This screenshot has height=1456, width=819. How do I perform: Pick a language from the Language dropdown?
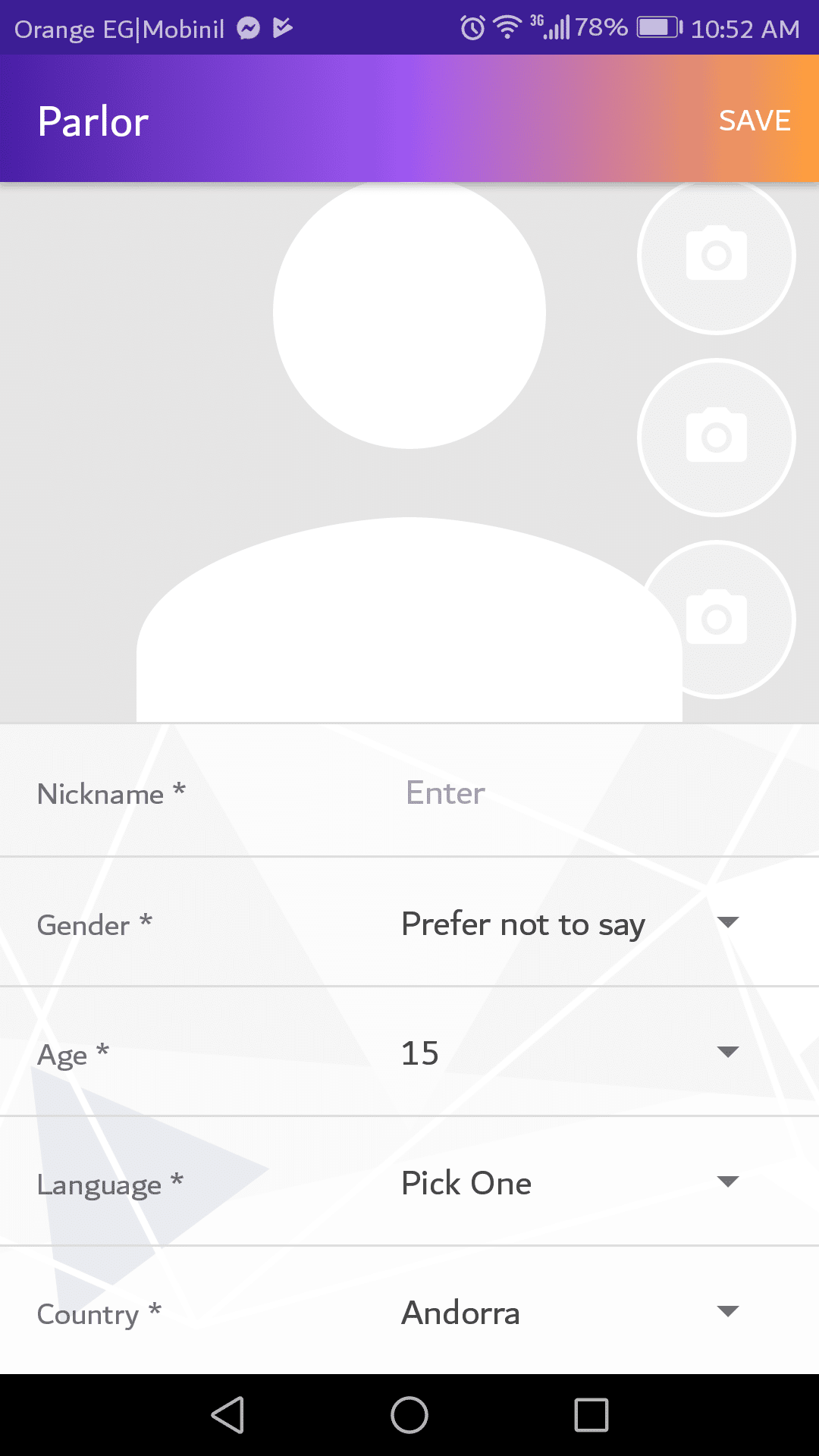tap(570, 1183)
